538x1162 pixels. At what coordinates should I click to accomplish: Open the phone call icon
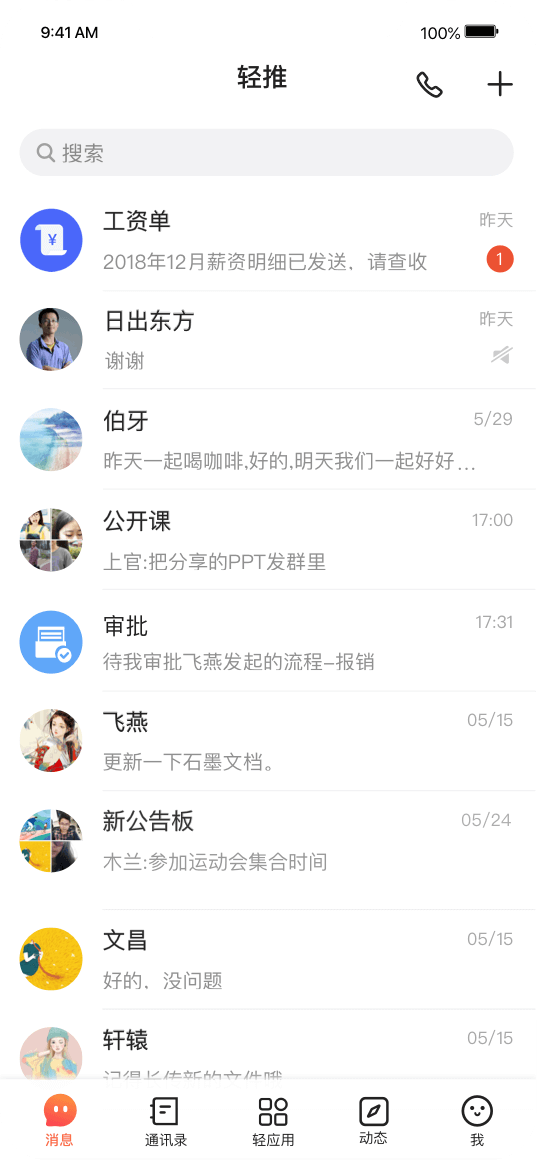(x=429, y=84)
